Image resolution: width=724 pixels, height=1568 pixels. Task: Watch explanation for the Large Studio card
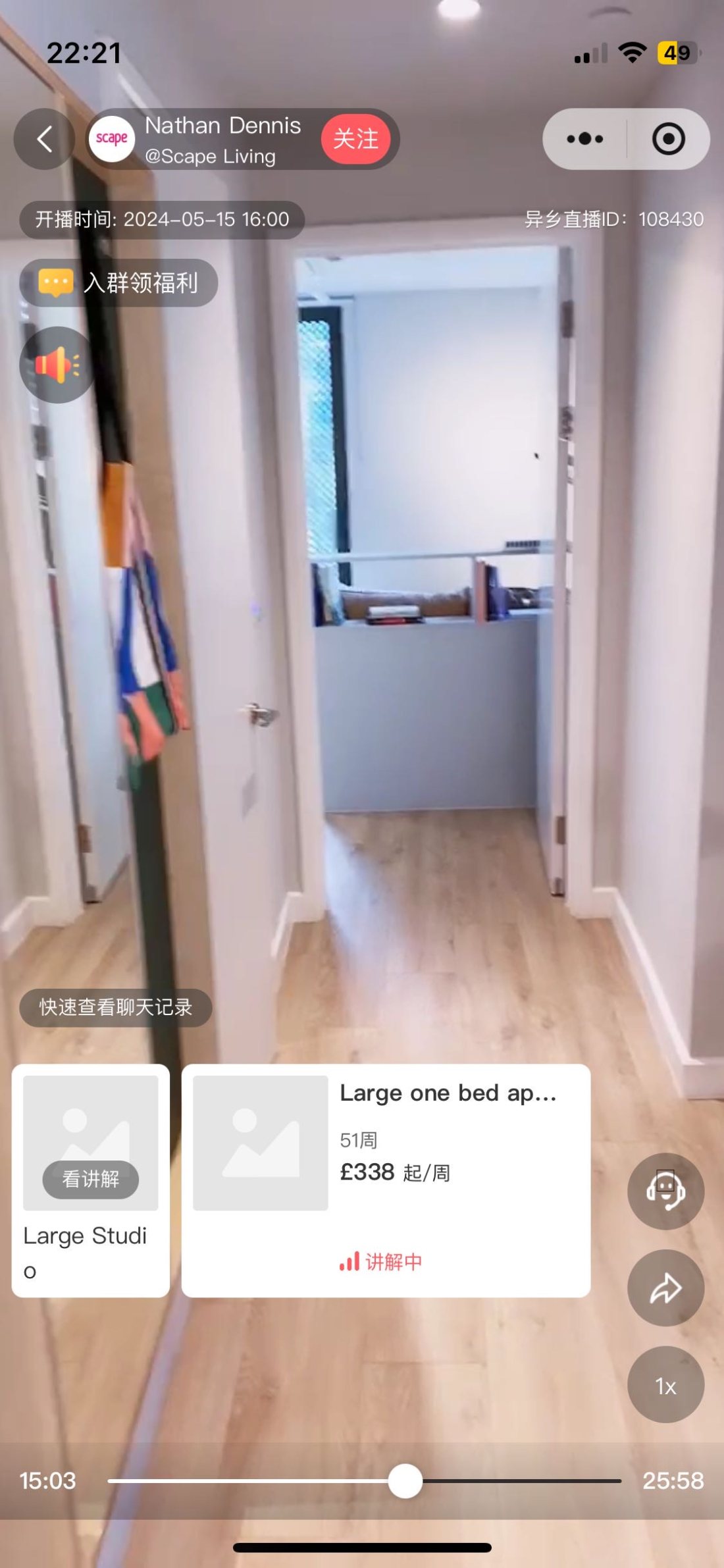91,1178
